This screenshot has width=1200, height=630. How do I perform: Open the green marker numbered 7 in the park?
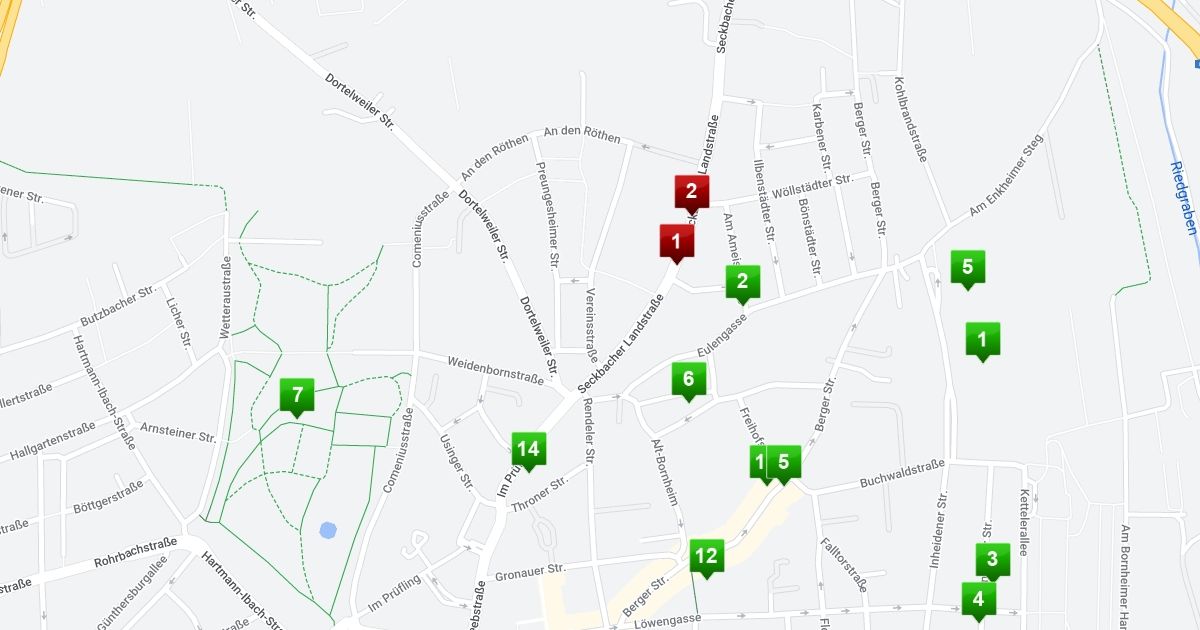tap(297, 395)
